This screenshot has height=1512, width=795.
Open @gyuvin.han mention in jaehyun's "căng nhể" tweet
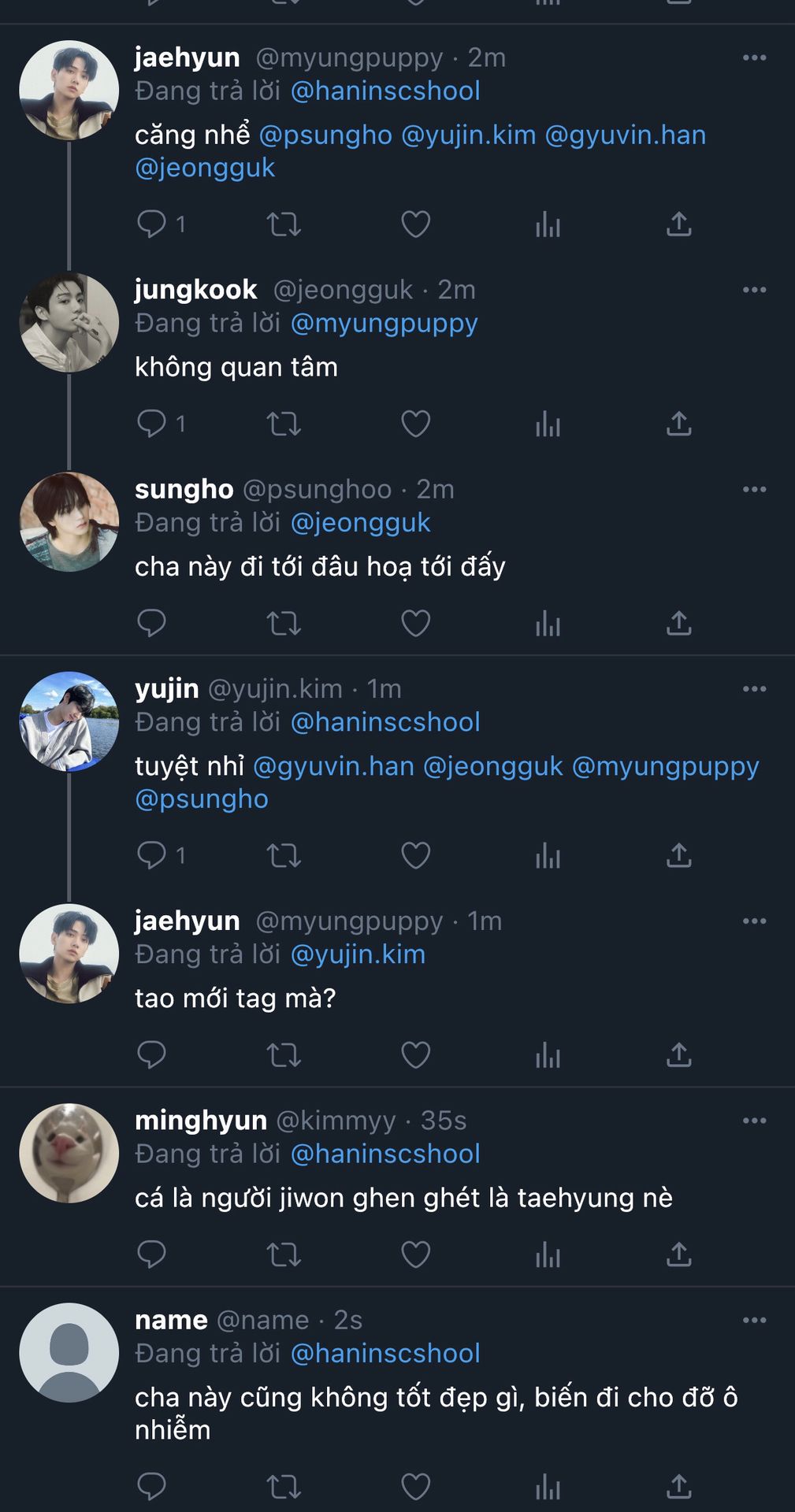point(625,135)
